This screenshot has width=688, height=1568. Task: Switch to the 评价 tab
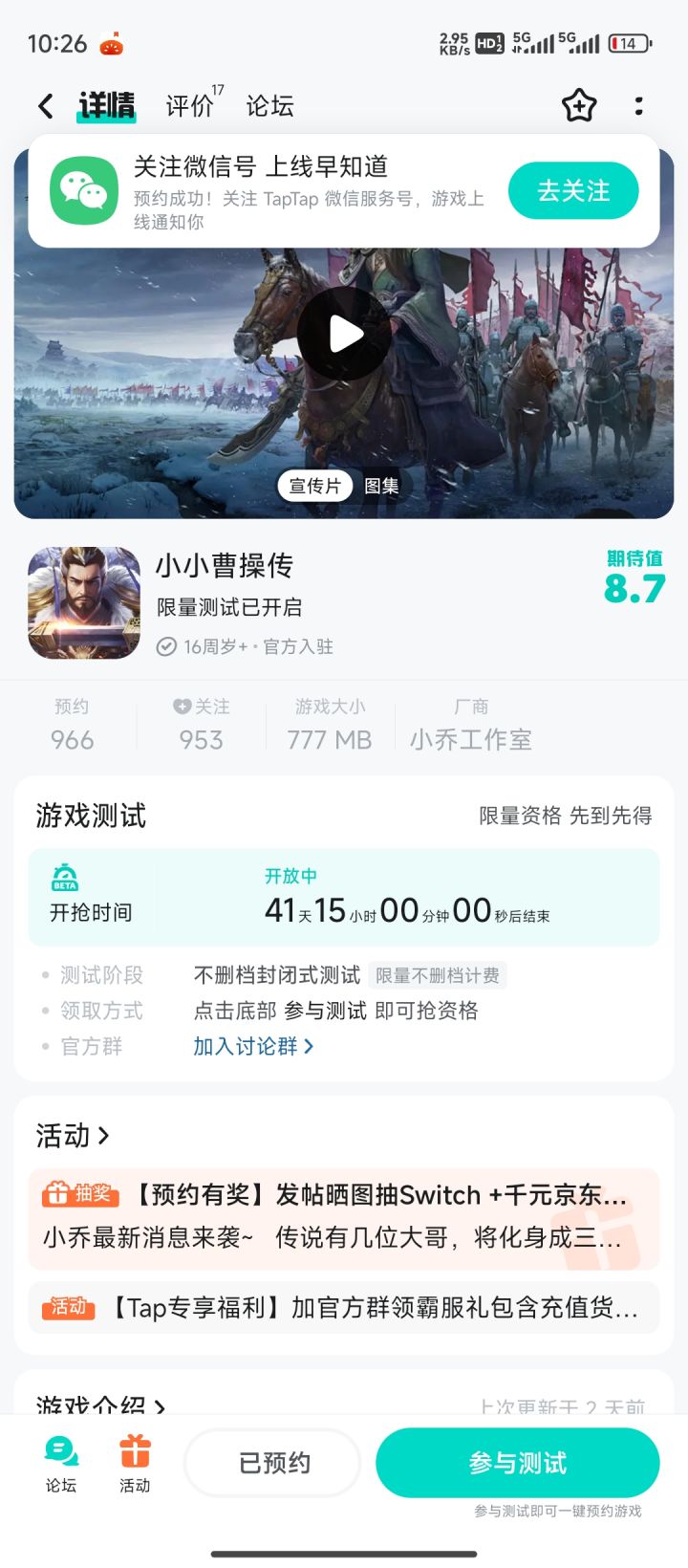190,105
